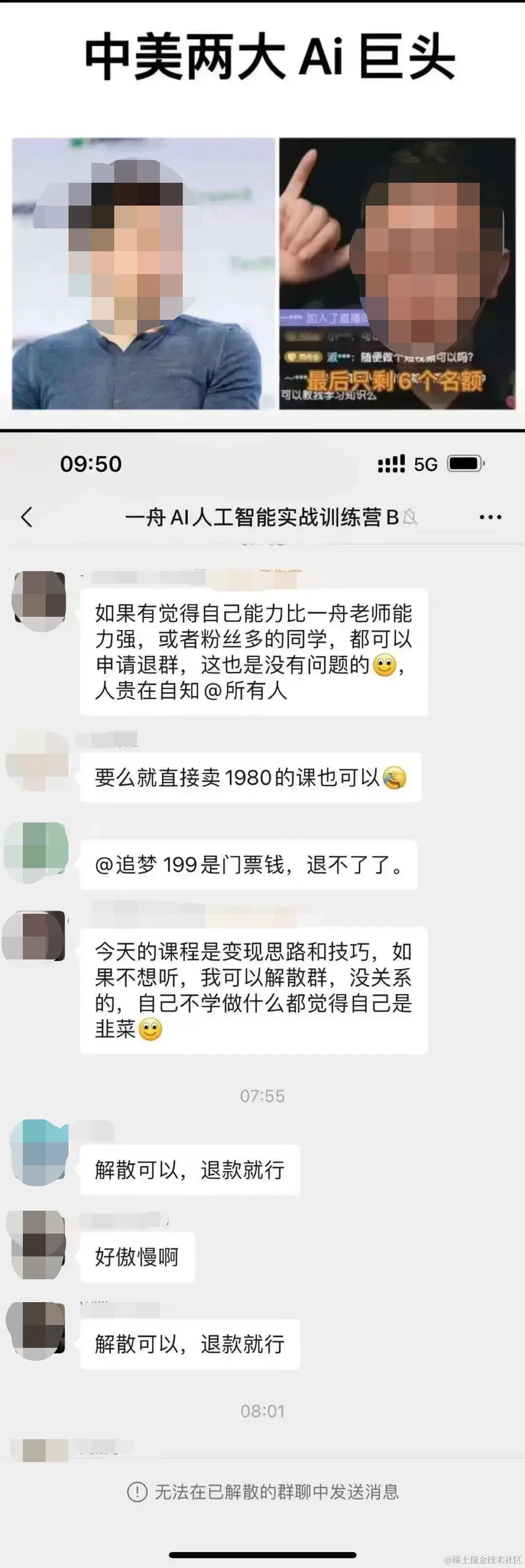Click the cellular signal bars icon
The width and height of the screenshot is (525, 1568).
(392, 464)
